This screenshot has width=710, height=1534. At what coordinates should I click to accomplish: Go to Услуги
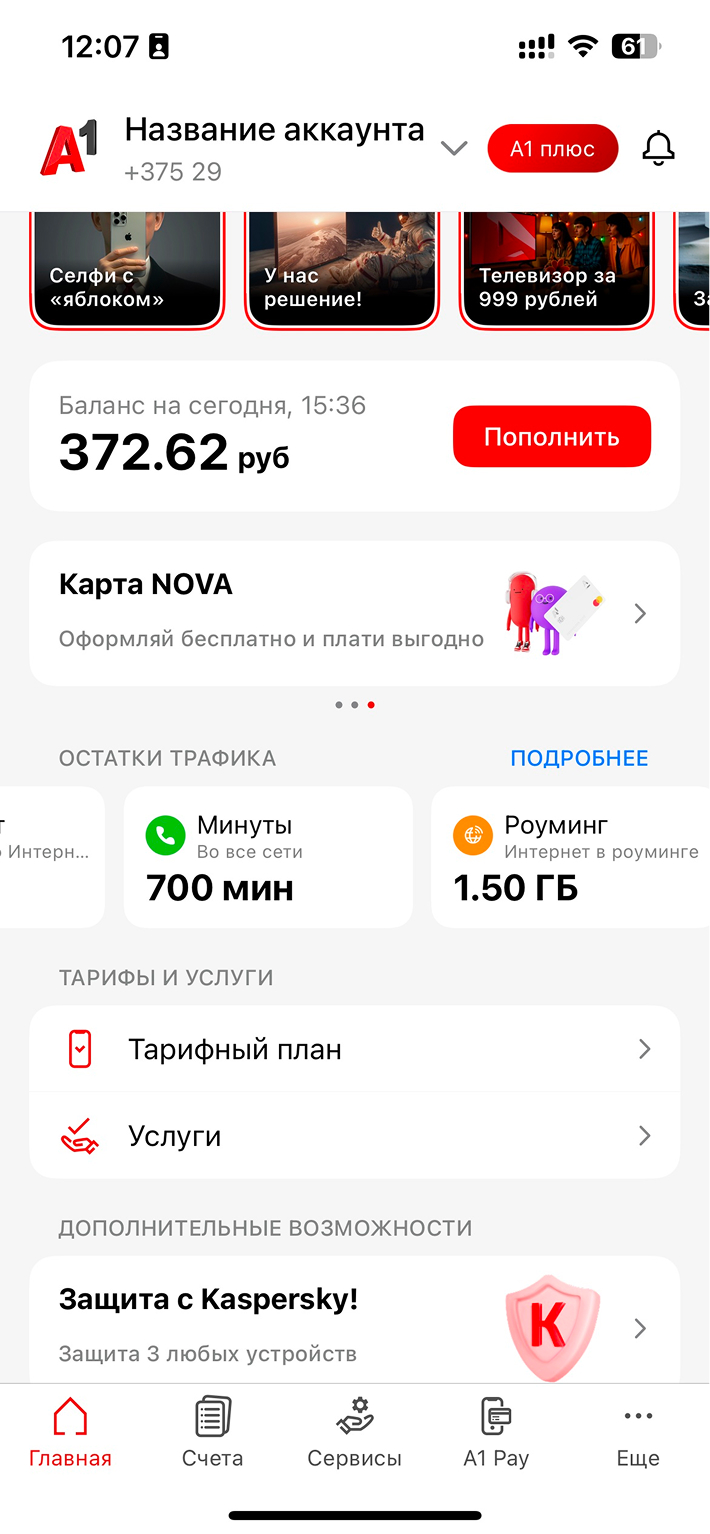(x=354, y=1136)
